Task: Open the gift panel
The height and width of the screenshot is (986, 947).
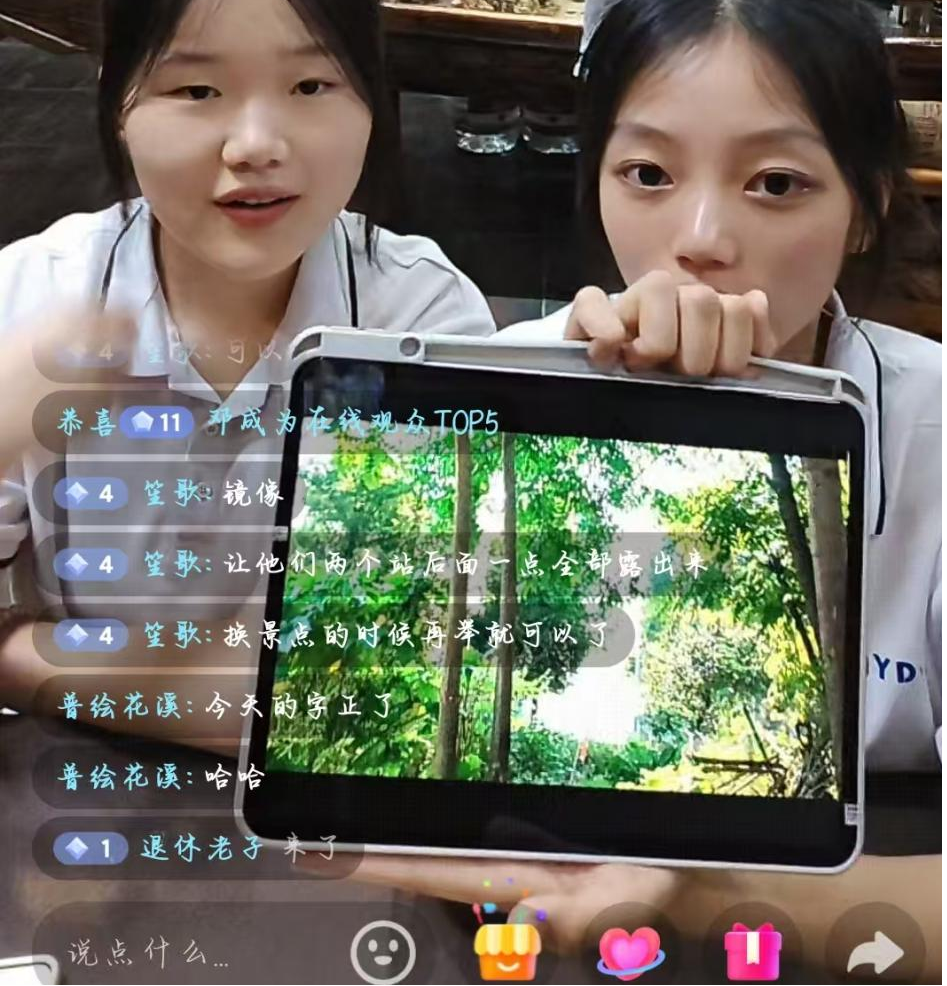Action: tap(753, 952)
